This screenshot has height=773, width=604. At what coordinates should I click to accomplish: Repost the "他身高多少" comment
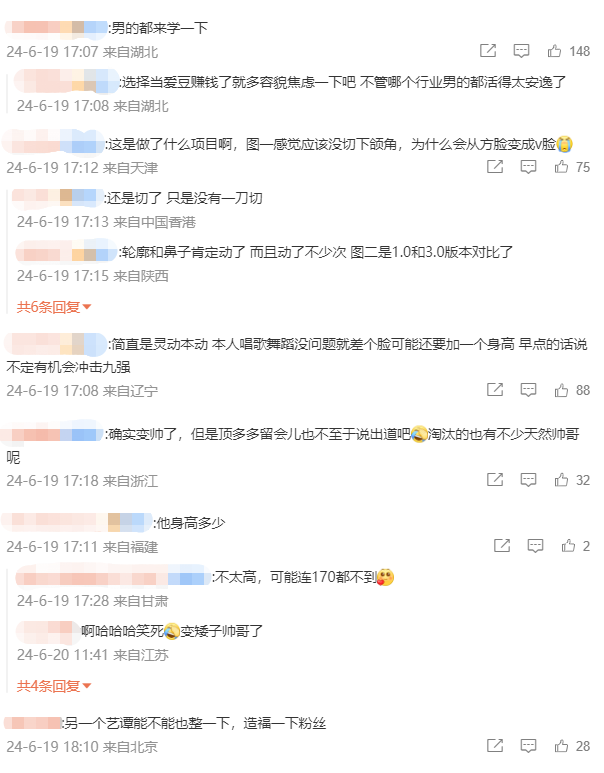(x=502, y=546)
